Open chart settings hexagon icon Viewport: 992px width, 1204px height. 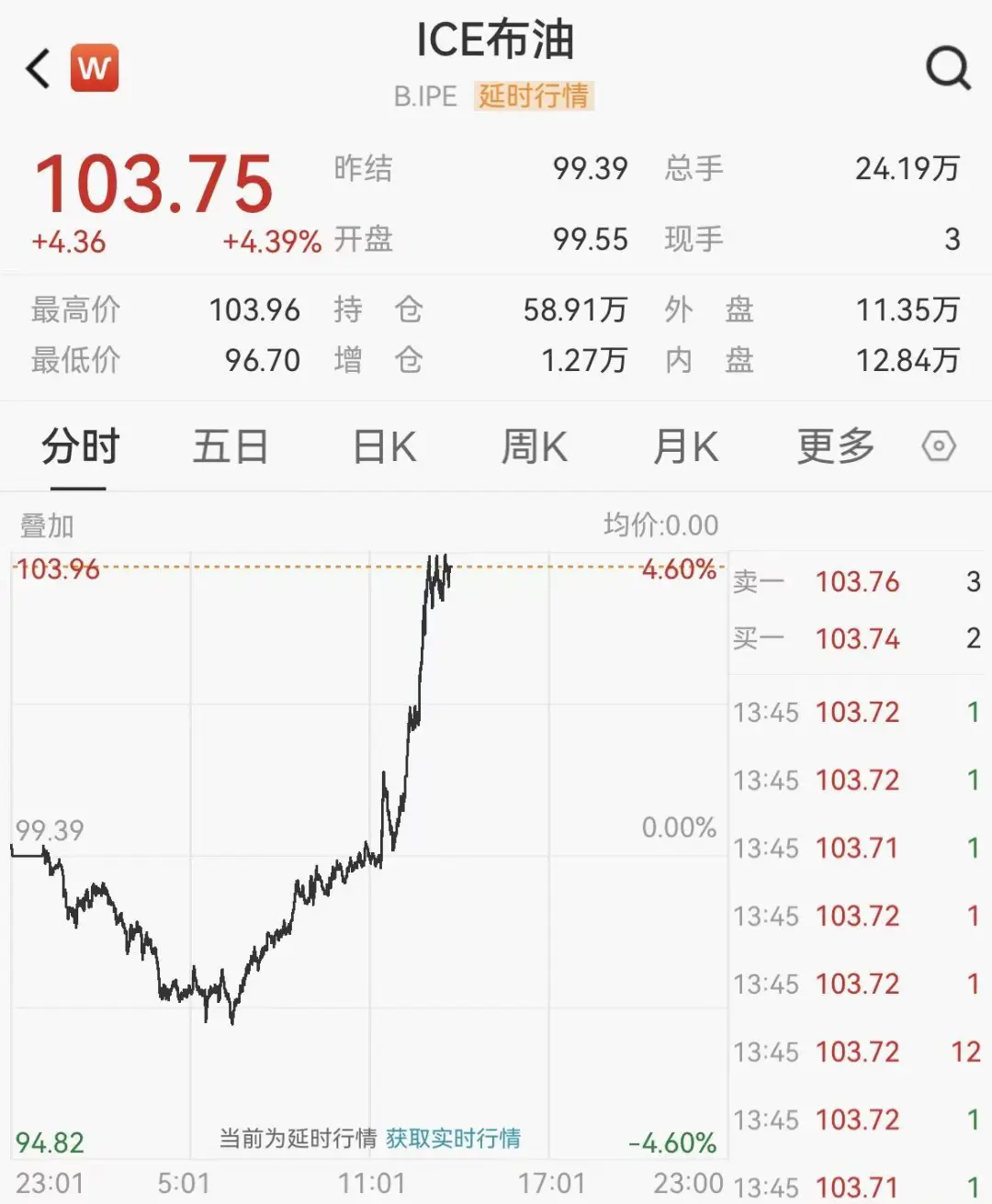pyautogui.click(x=939, y=447)
